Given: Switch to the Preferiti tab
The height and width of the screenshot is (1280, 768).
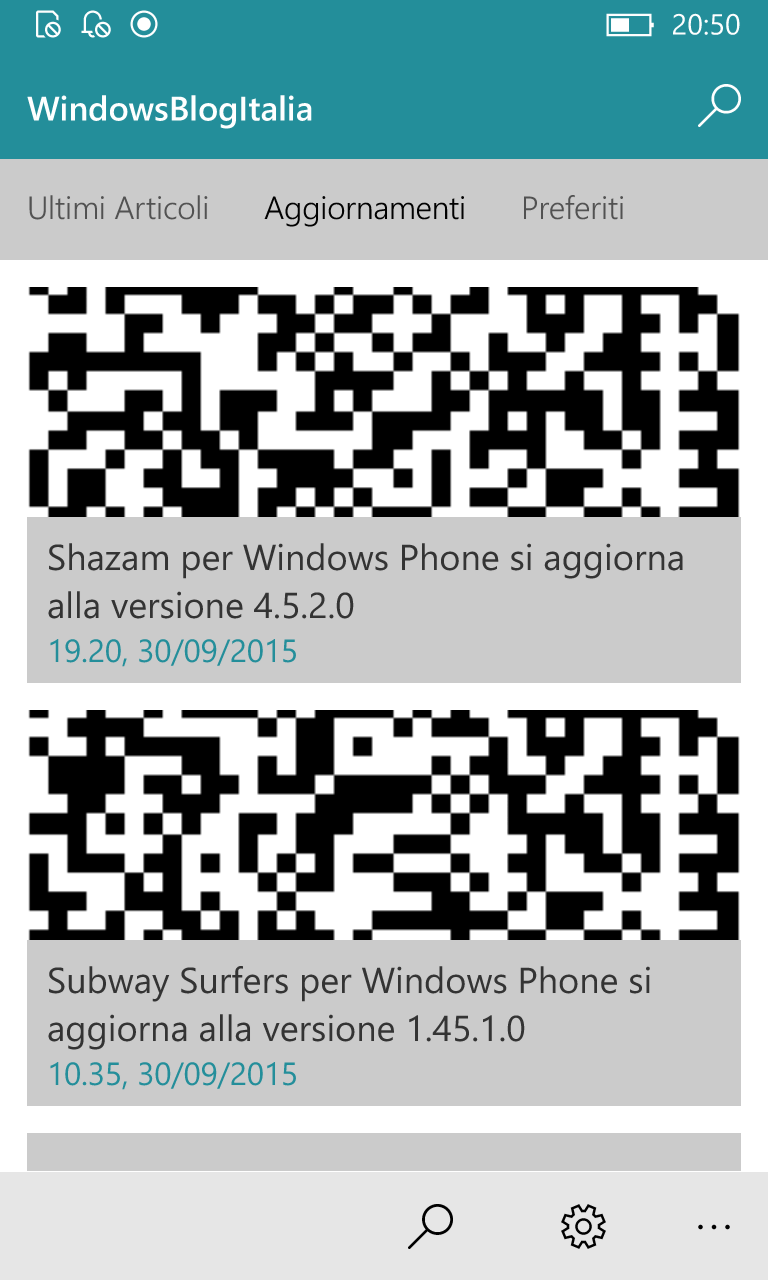Looking at the screenshot, I should pyautogui.click(x=573, y=208).
